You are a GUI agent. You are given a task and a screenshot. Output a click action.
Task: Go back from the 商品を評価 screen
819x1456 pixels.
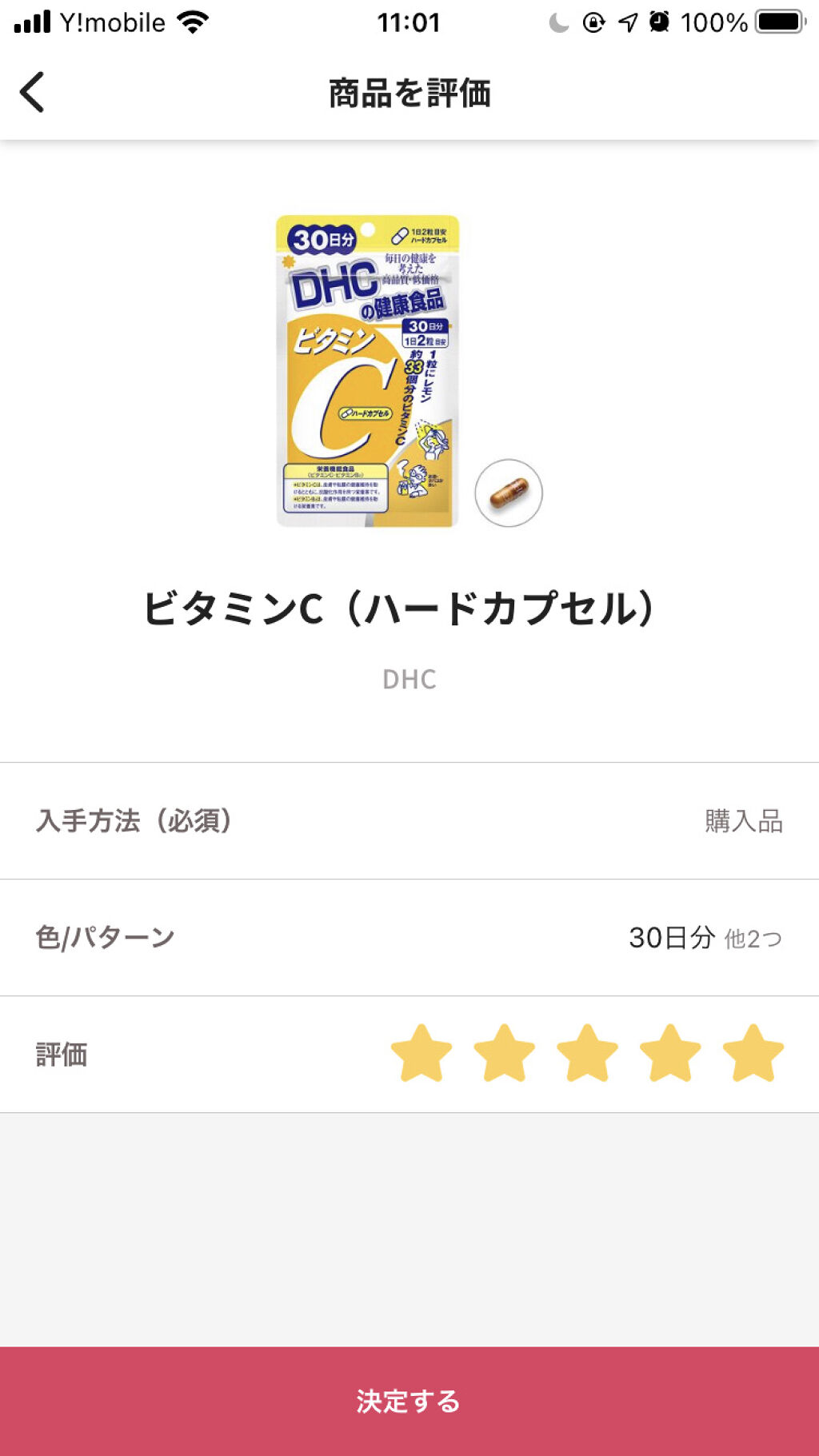point(32,93)
